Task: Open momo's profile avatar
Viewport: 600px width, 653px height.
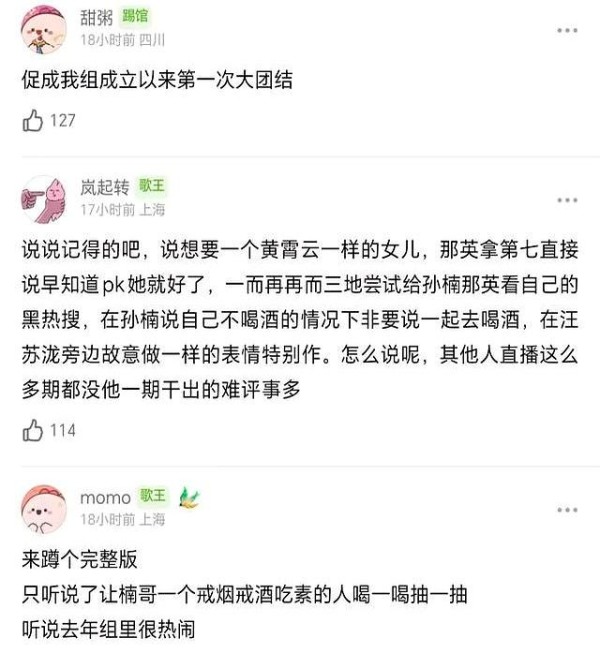Action: coord(43,509)
